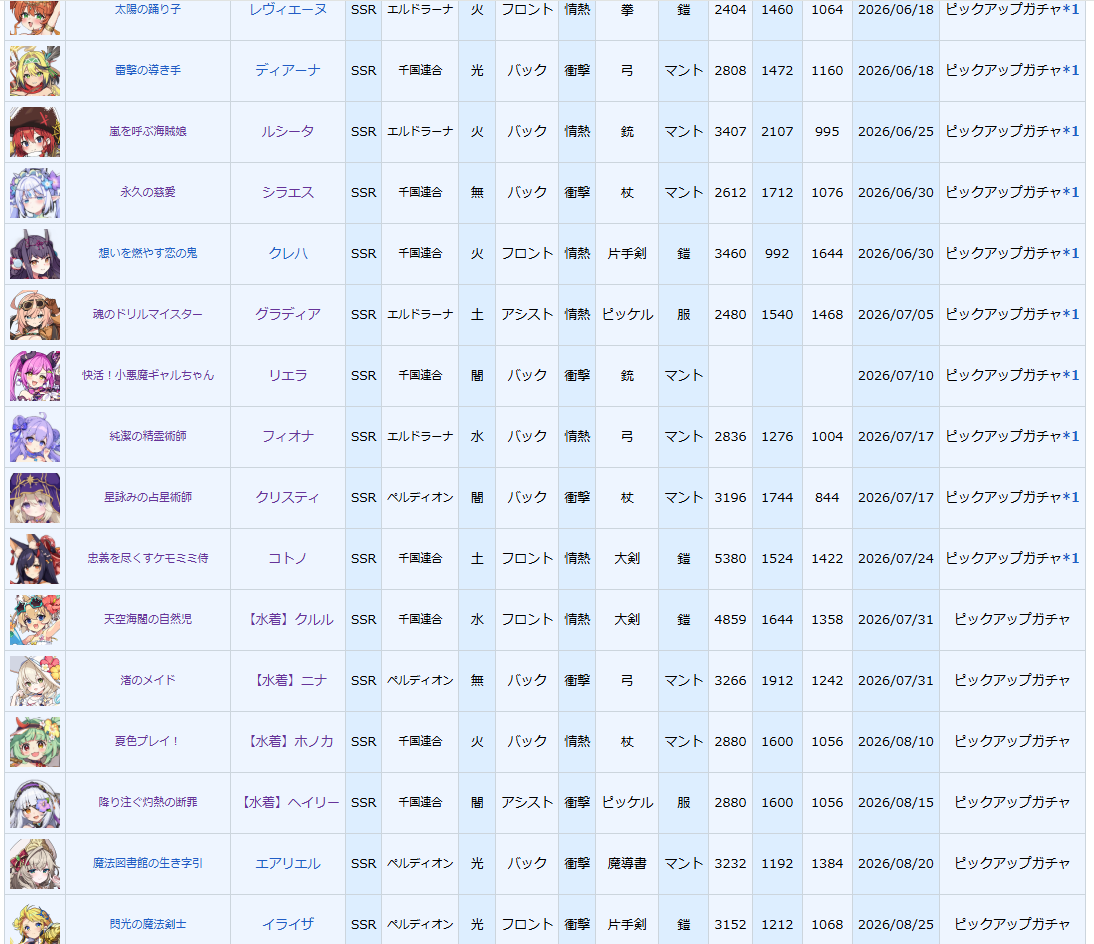
Task: Open the 【水着】ホノカ character link
Action: pyautogui.click(x=288, y=742)
